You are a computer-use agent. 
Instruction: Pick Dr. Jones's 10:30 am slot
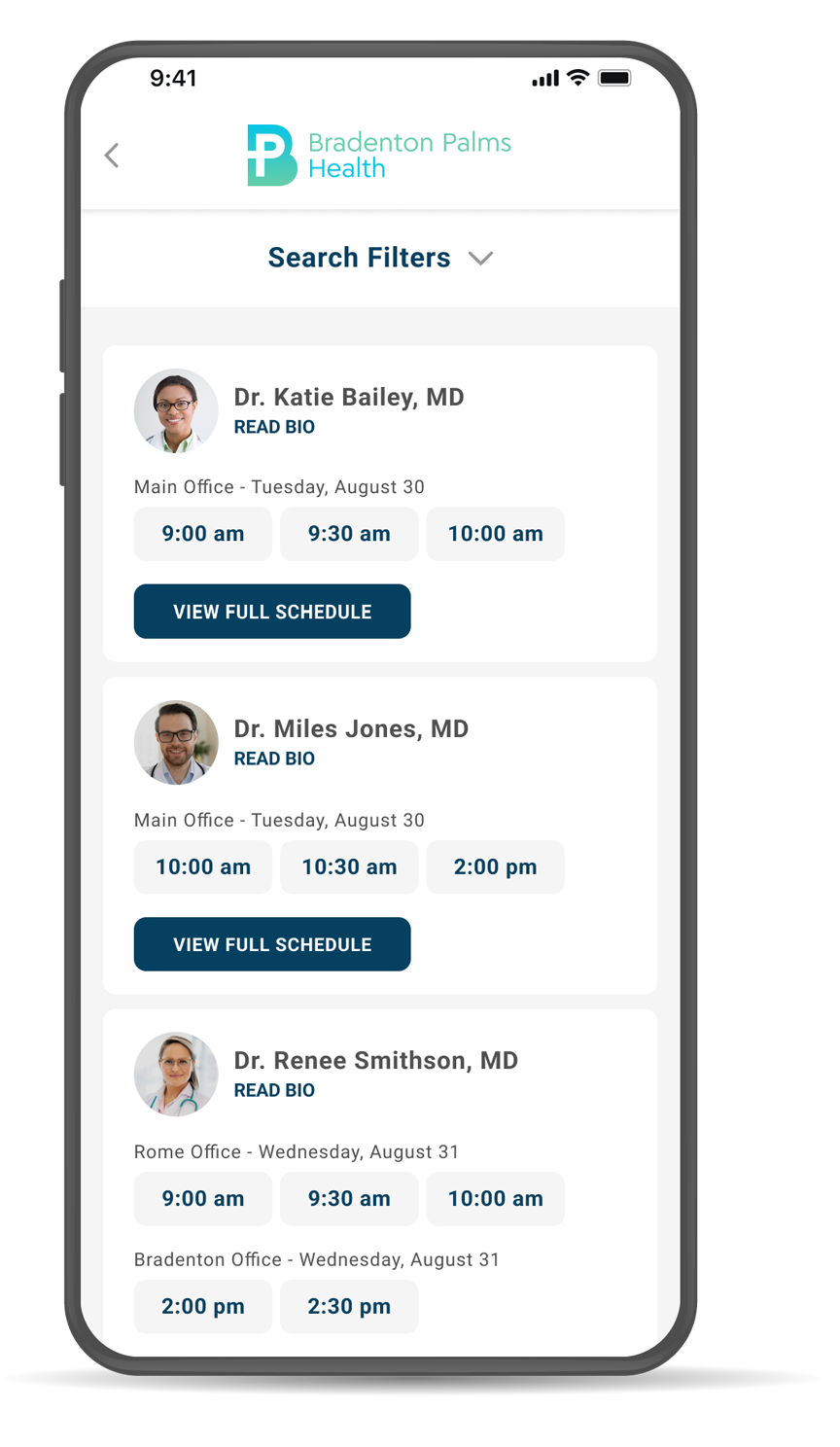349,866
